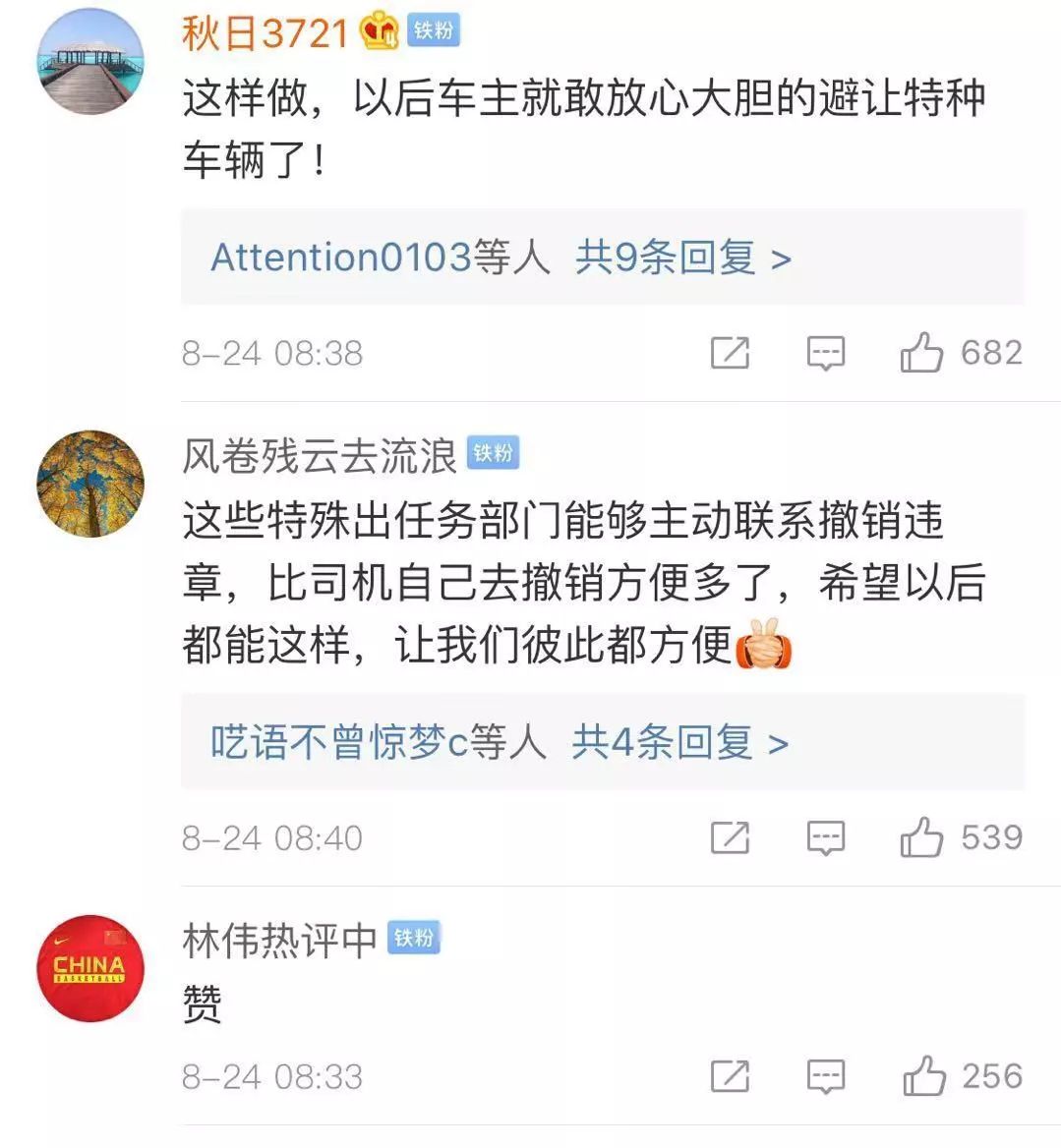Reply to 林伟热评中's comment
The image size is (1061, 1148).
825,1077
